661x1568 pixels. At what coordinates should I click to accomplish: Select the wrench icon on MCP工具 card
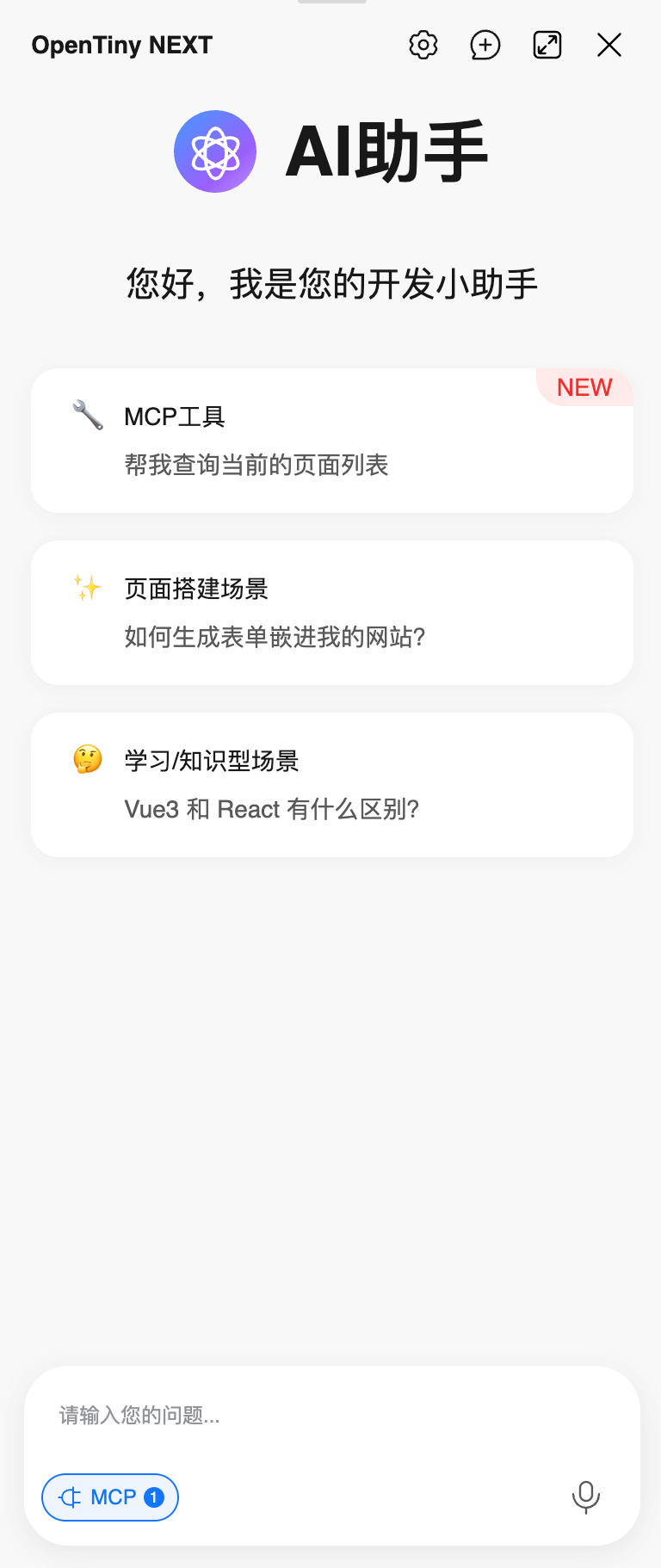[87, 416]
